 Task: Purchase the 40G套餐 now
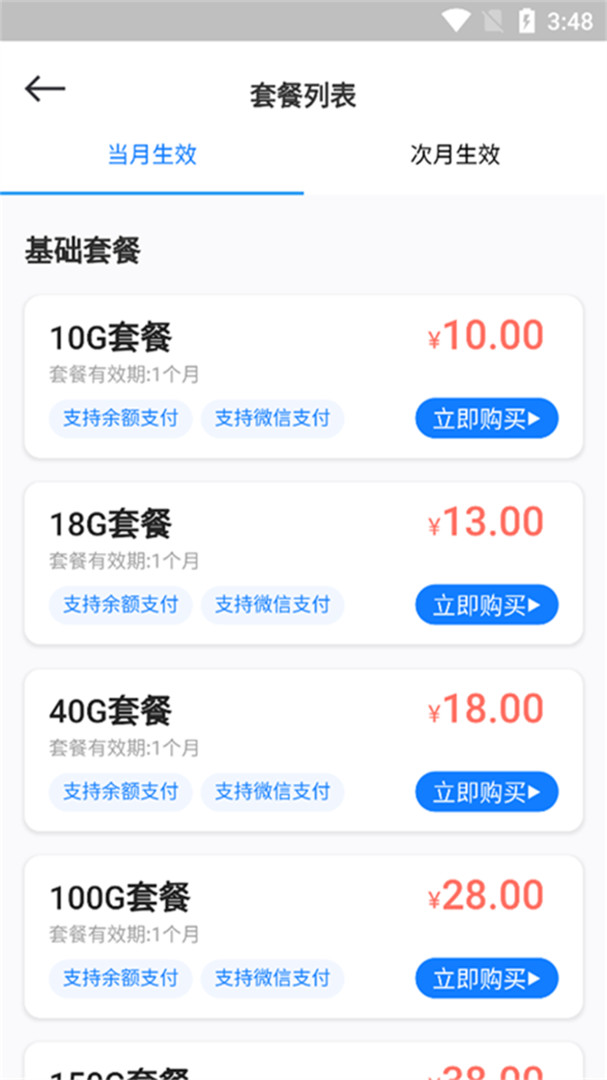click(x=486, y=792)
